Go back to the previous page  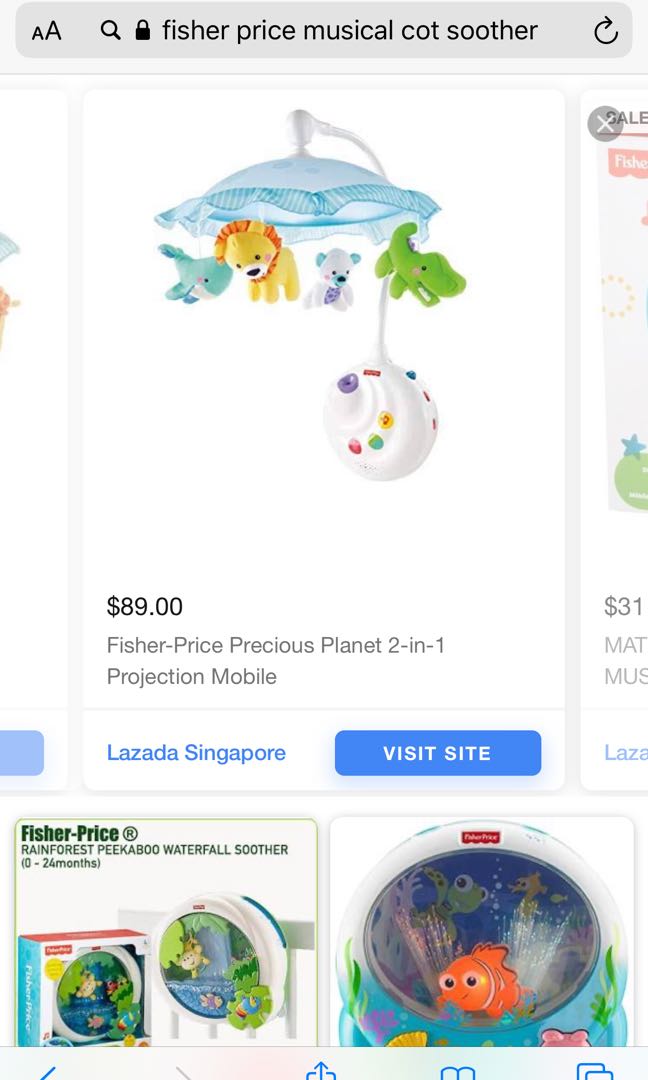[x=44, y=1070]
